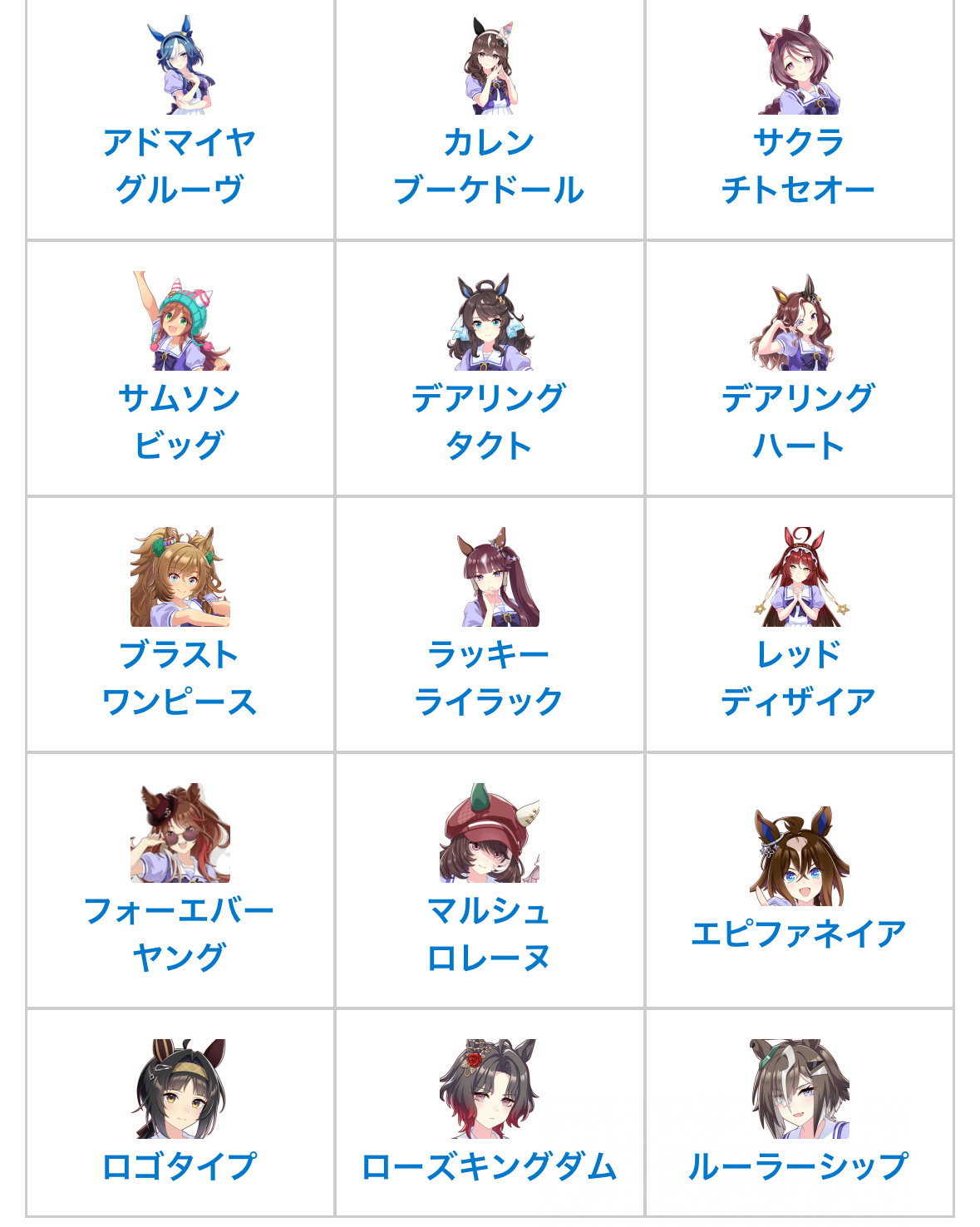Select ロゴタイプ from the list
Viewport: 980px width, 1227px height.
pos(180,1165)
